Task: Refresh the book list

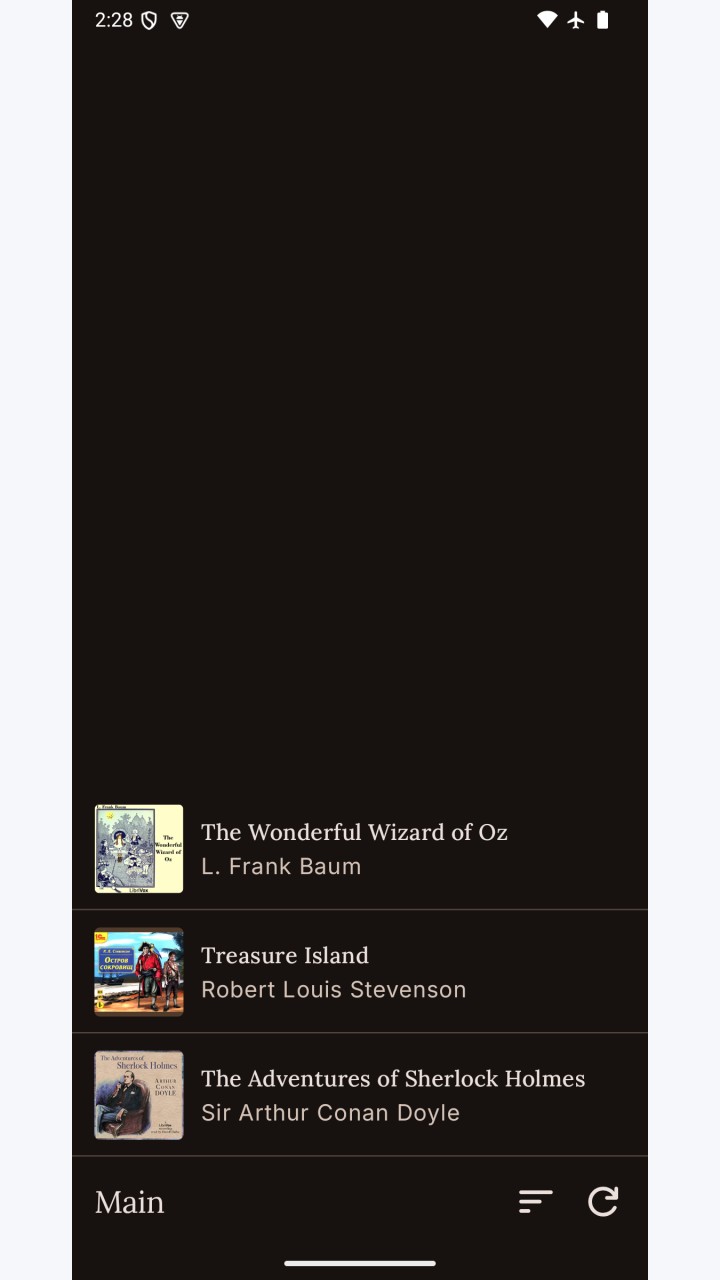Action: [x=603, y=1202]
